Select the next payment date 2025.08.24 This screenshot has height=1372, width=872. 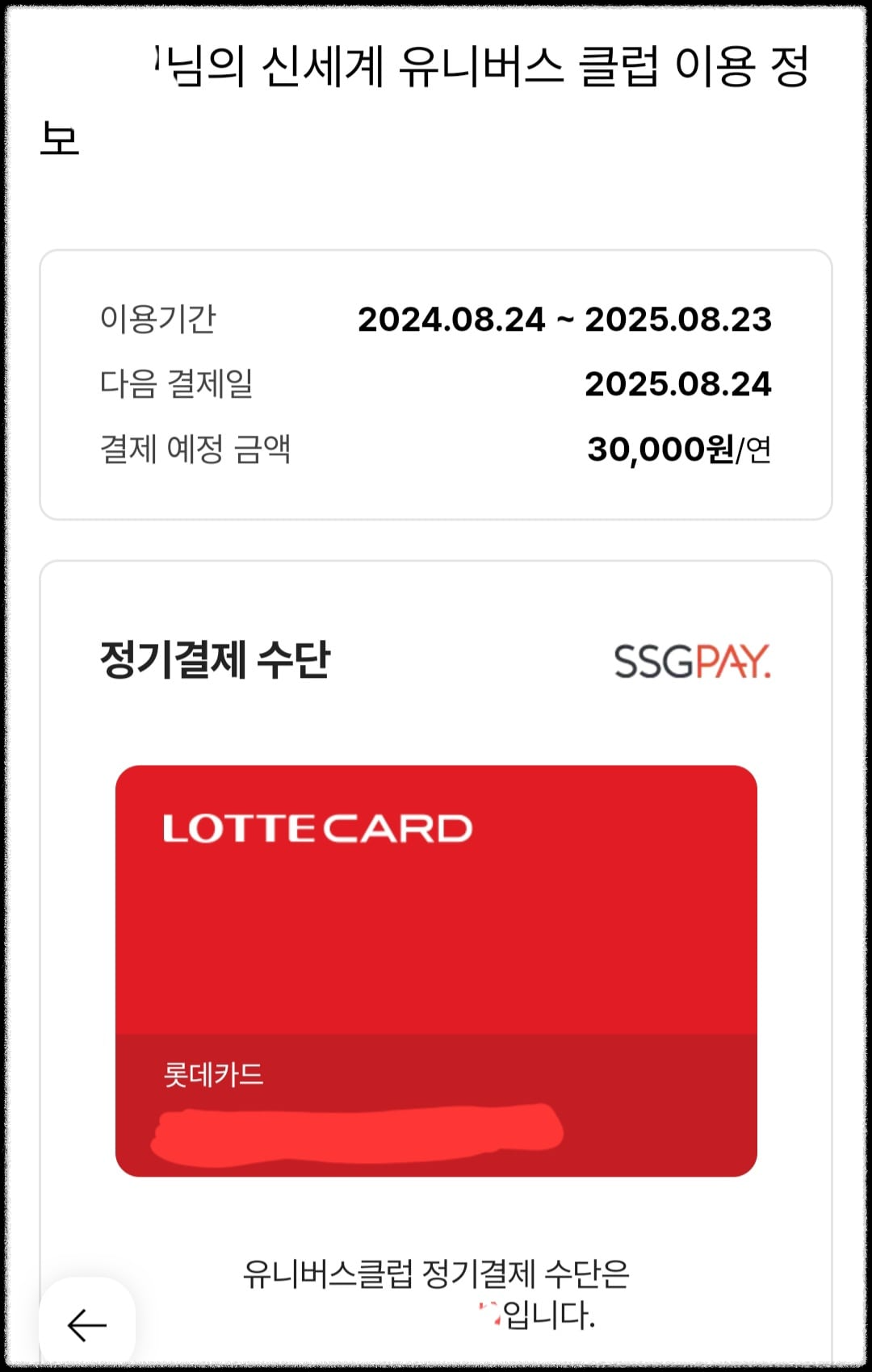click(x=679, y=386)
